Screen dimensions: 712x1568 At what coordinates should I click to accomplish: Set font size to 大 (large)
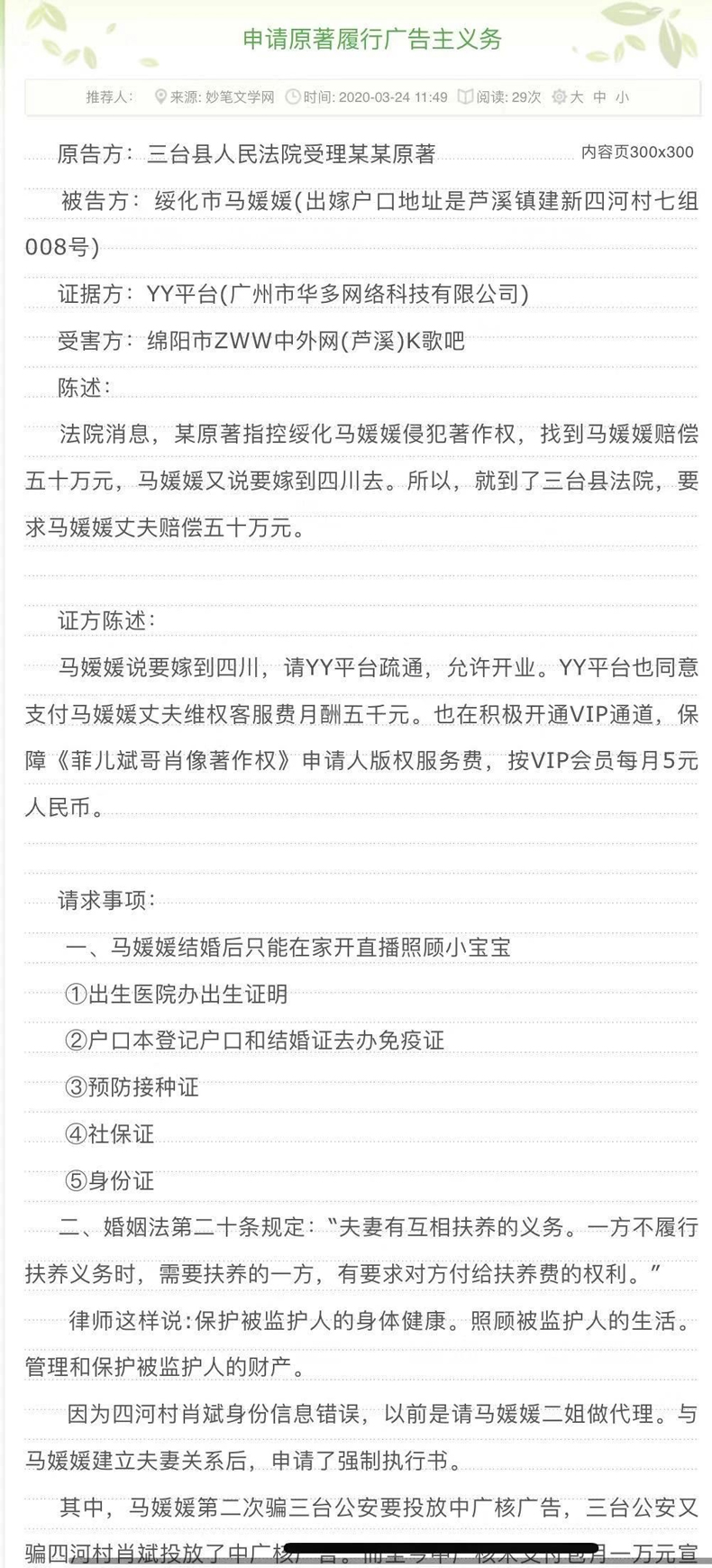[577, 97]
